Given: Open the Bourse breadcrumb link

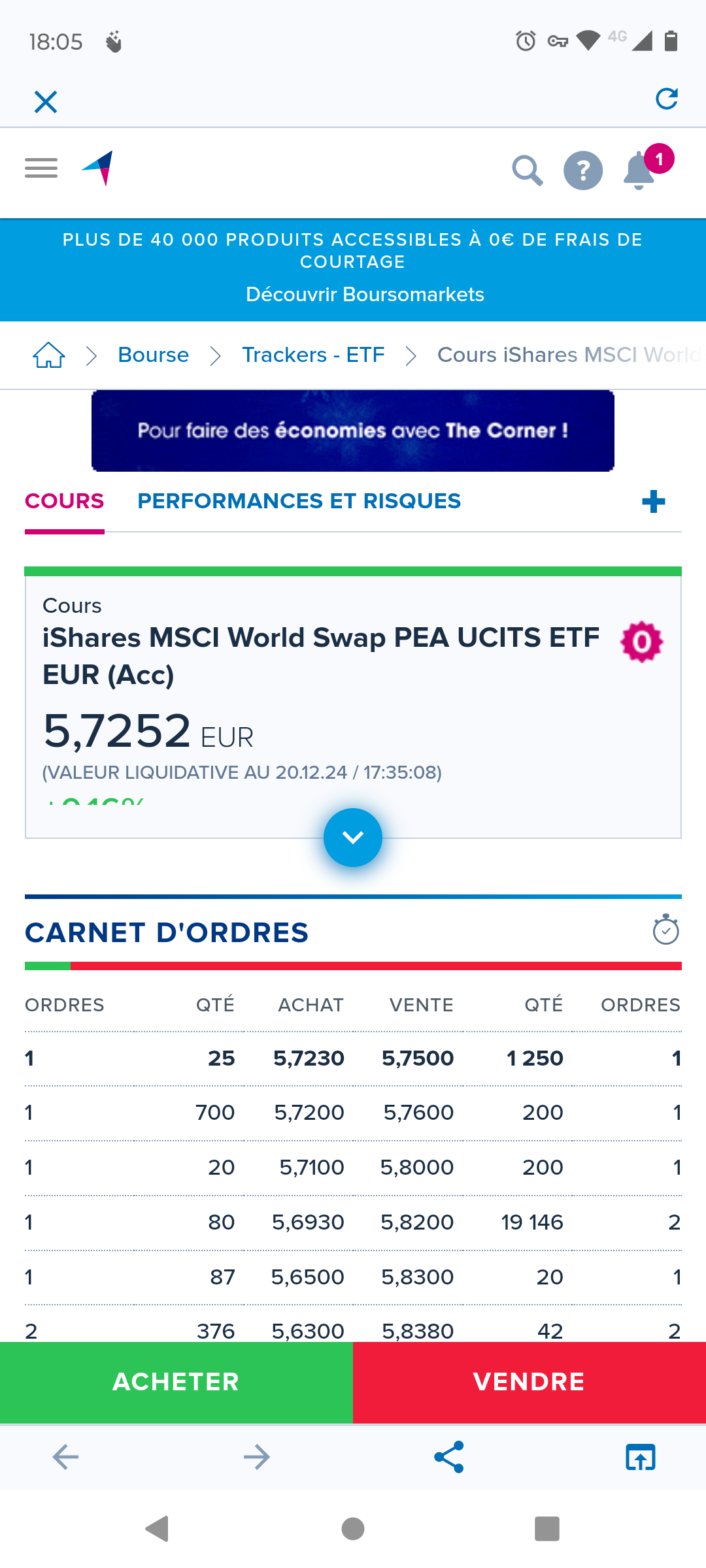Looking at the screenshot, I should pyautogui.click(x=154, y=355).
